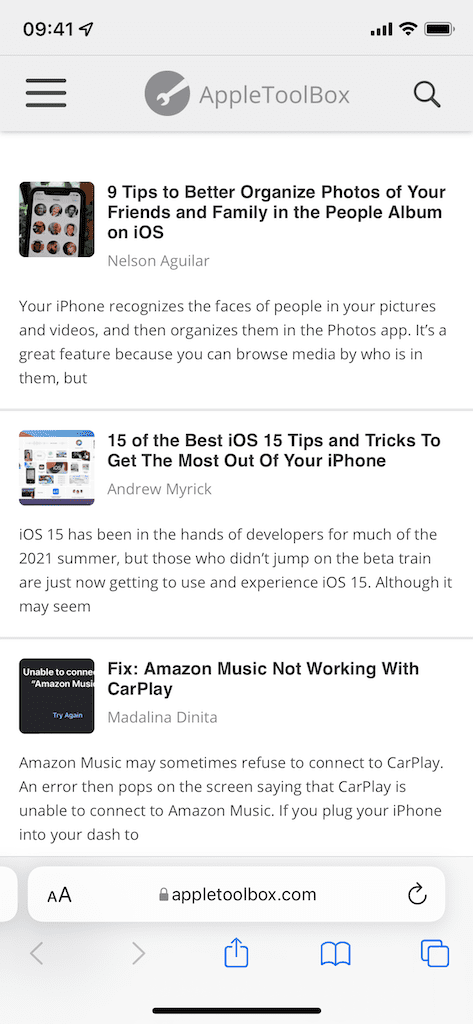Tap the appletoolbox.com address bar
Screen dimensions: 473x1024
point(236,894)
